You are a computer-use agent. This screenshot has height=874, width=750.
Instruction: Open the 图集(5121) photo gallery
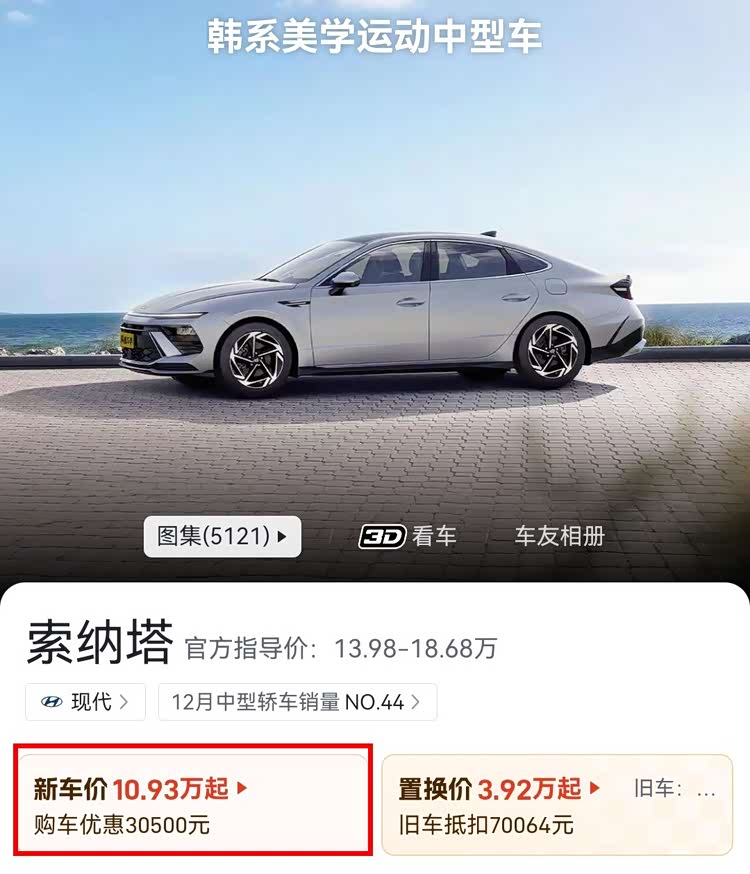[x=222, y=537]
